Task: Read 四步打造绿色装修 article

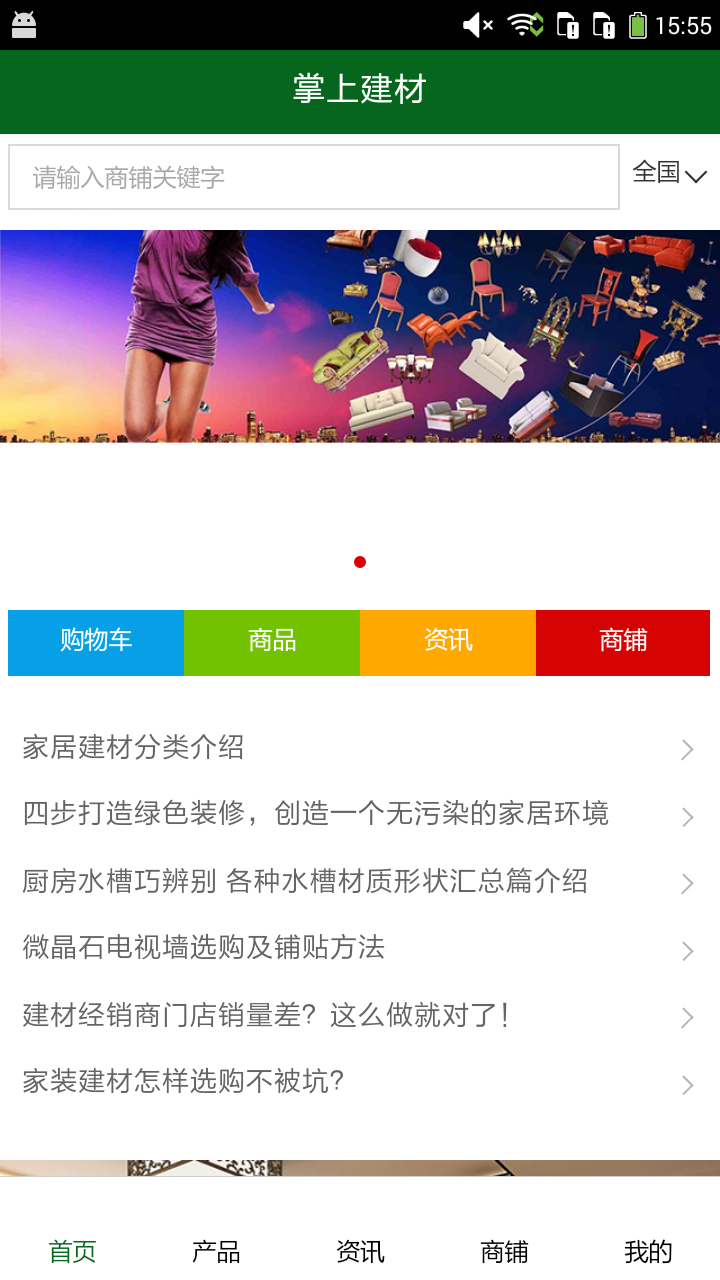Action: click(360, 815)
